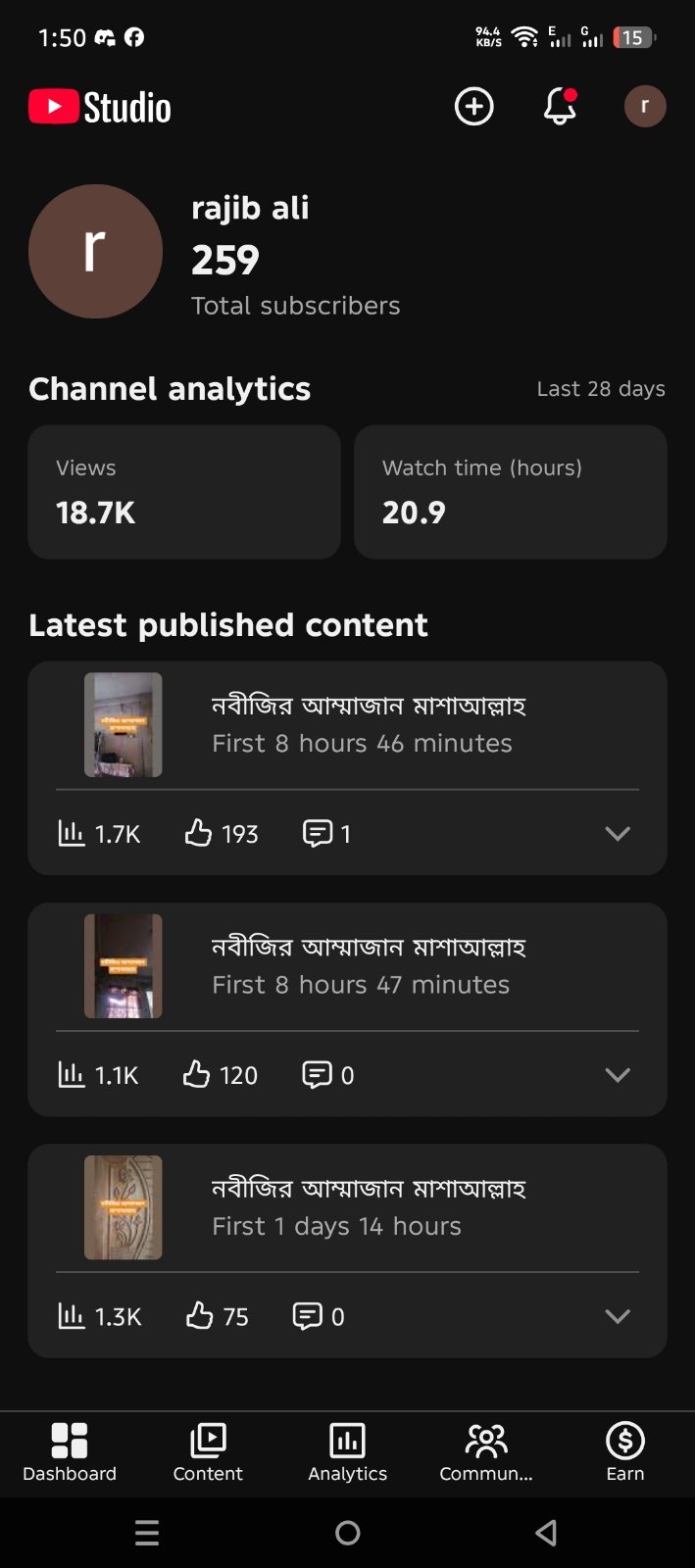Expand stats for the video with 120 likes
Image resolution: width=695 pixels, height=1568 pixels.
(618, 1075)
